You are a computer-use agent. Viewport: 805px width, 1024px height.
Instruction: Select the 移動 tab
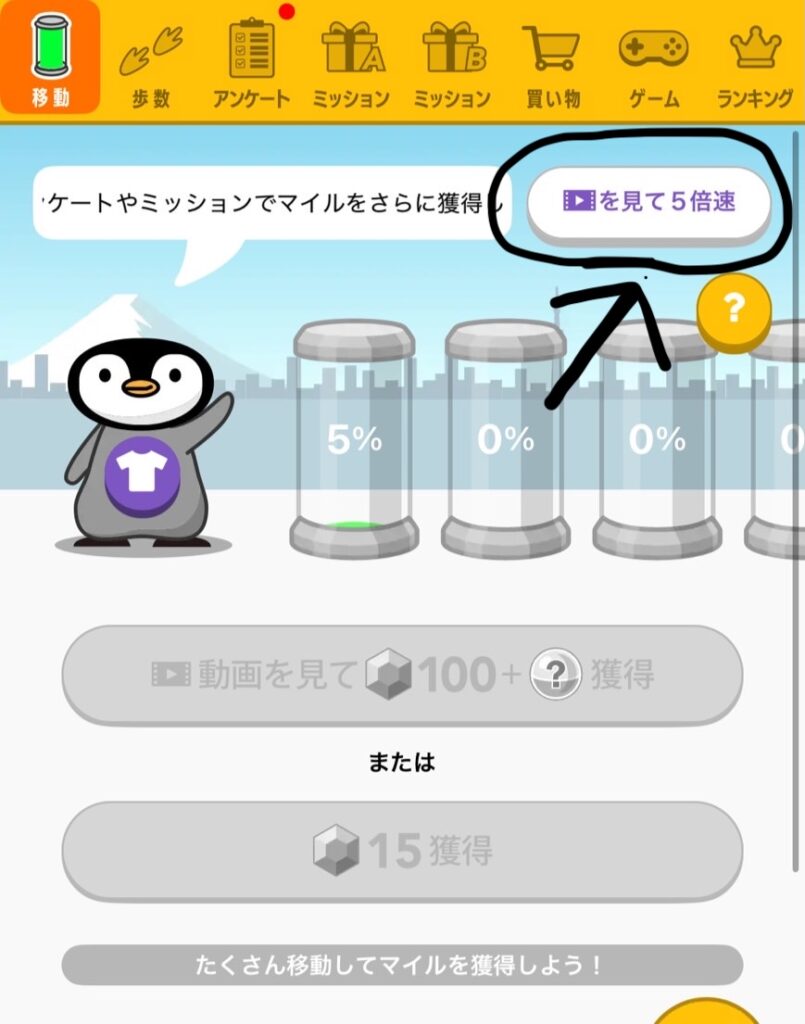pyautogui.click(x=50, y=60)
